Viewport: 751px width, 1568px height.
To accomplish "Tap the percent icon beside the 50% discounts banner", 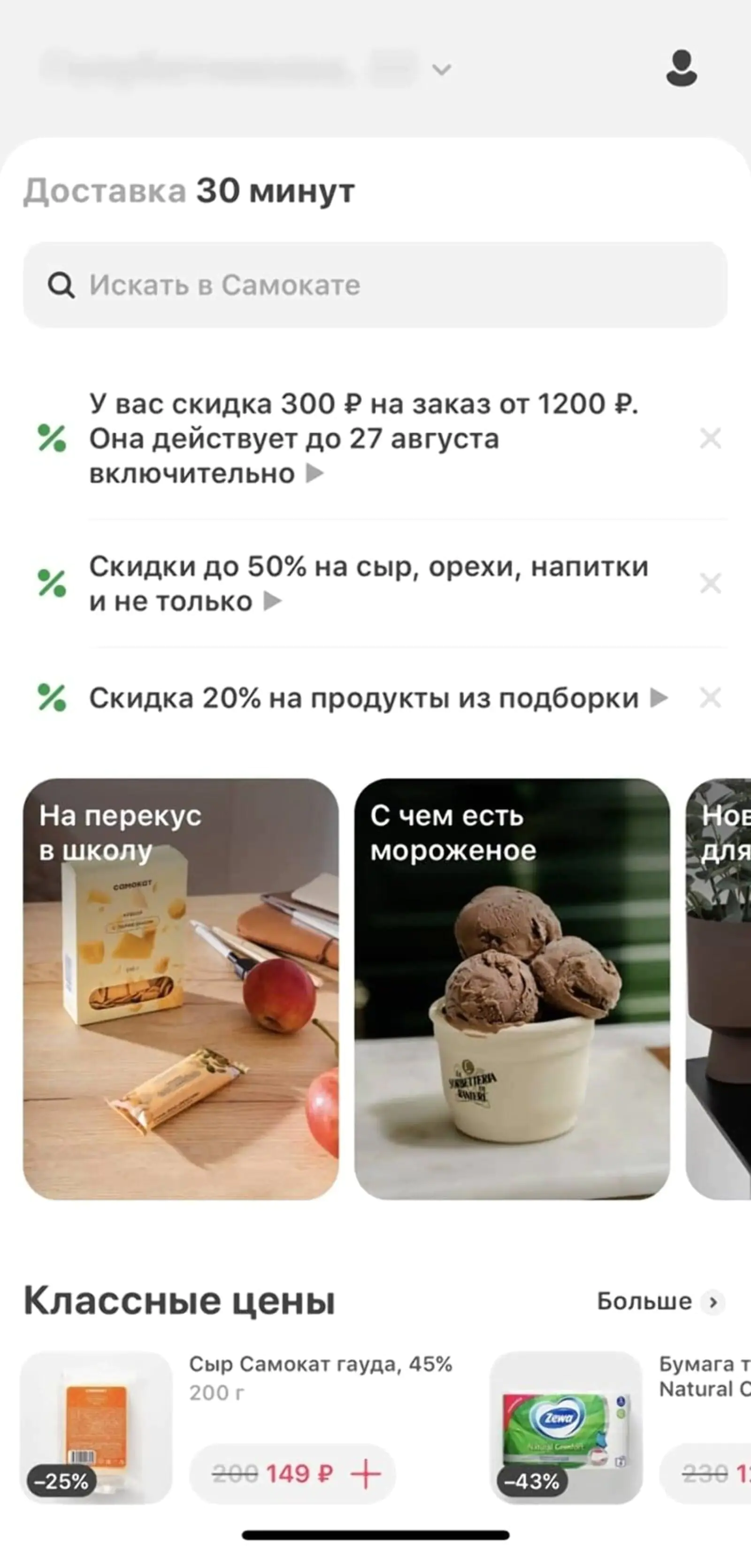I will 53,583.
